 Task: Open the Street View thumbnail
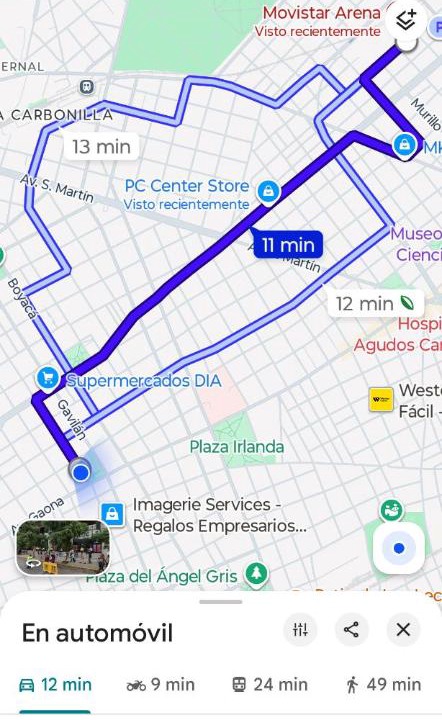click(63, 548)
